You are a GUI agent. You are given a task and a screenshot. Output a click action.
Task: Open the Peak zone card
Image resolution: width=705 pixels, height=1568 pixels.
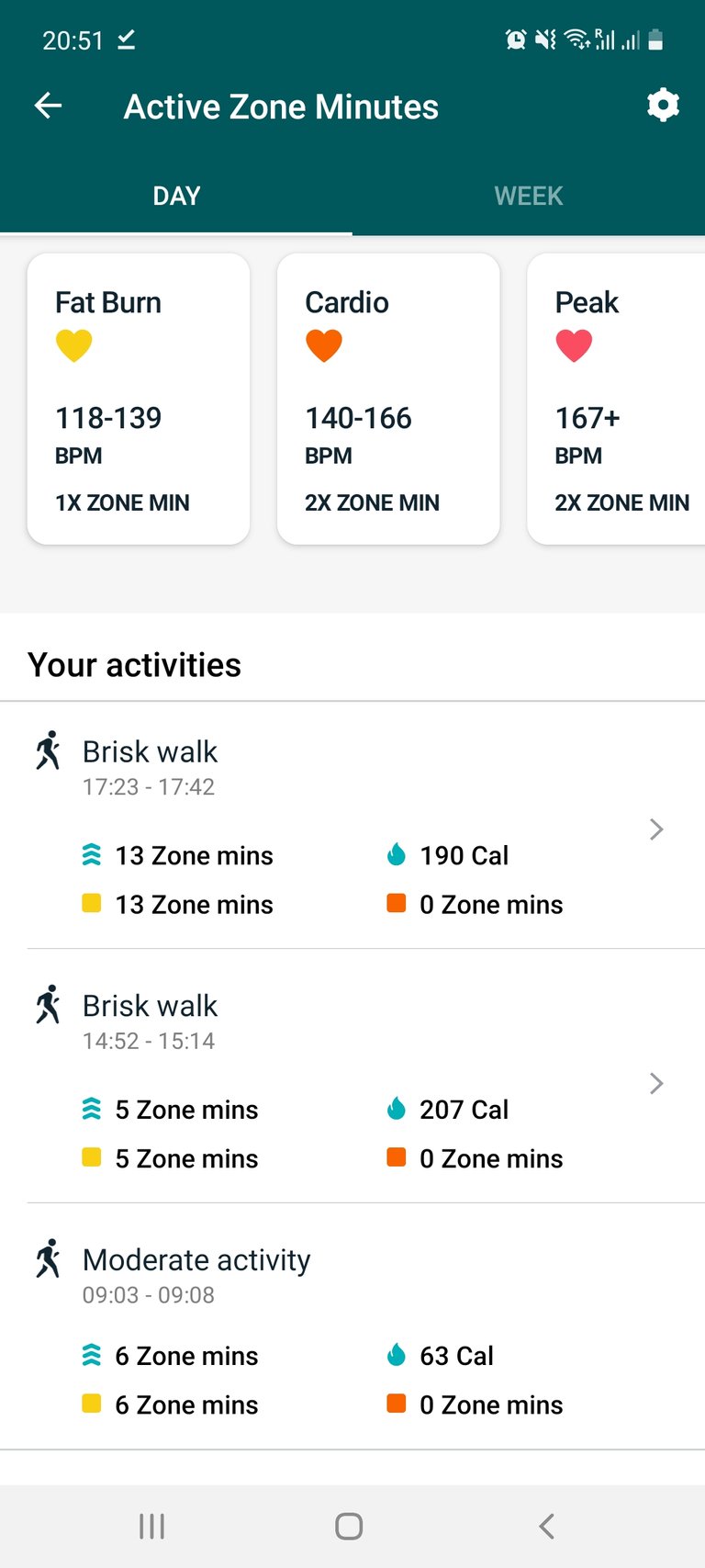click(x=616, y=400)
